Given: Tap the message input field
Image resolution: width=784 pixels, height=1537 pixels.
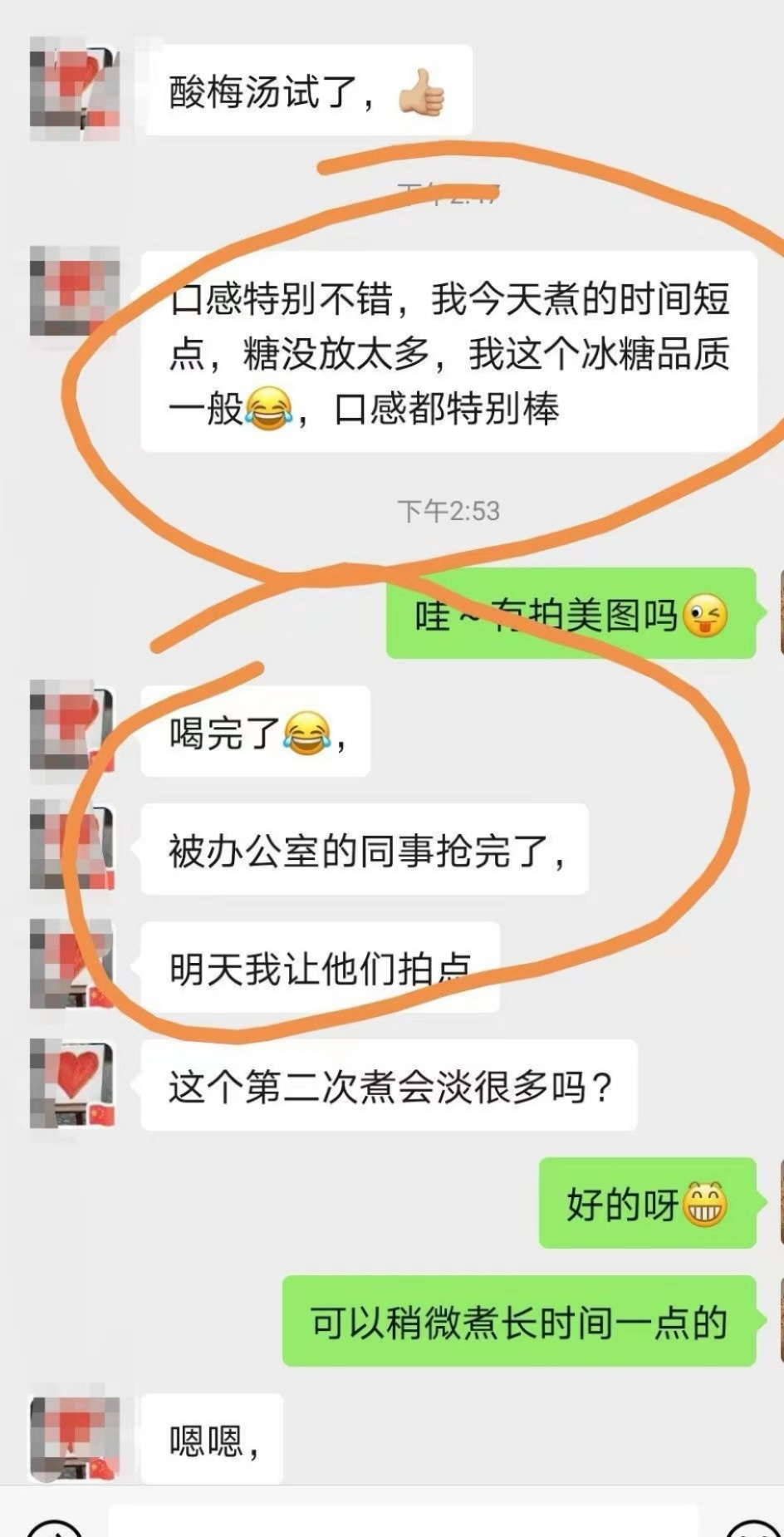Looking at the screenshot, I should click(x=403, y=1522).
